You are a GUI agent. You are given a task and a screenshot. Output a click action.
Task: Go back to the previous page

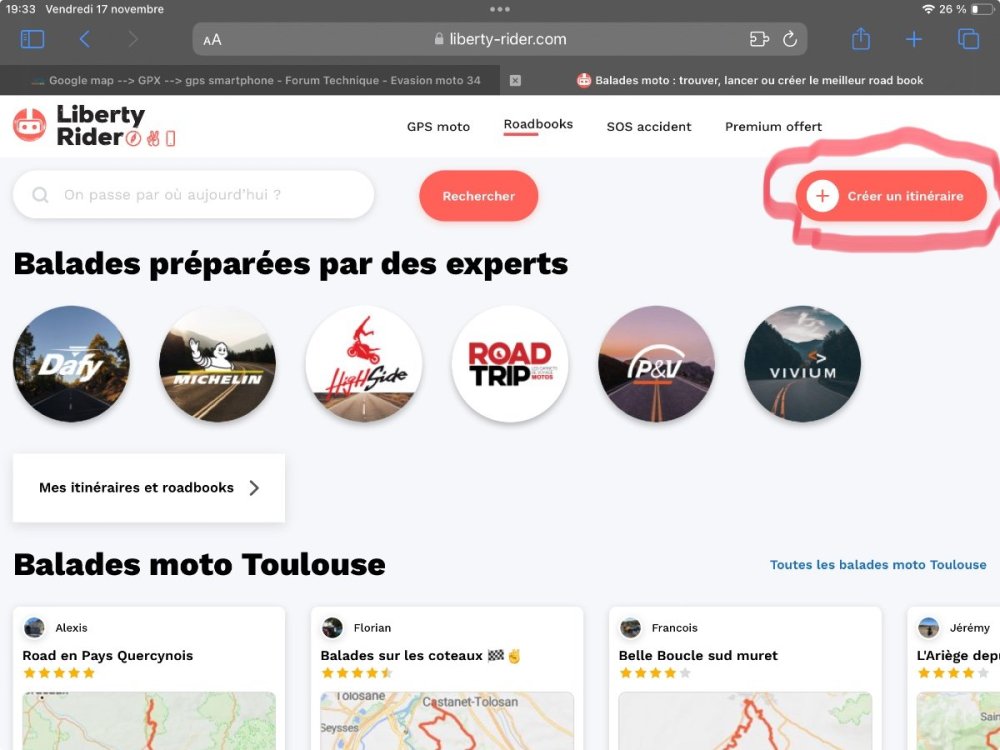tap(85, 39)
